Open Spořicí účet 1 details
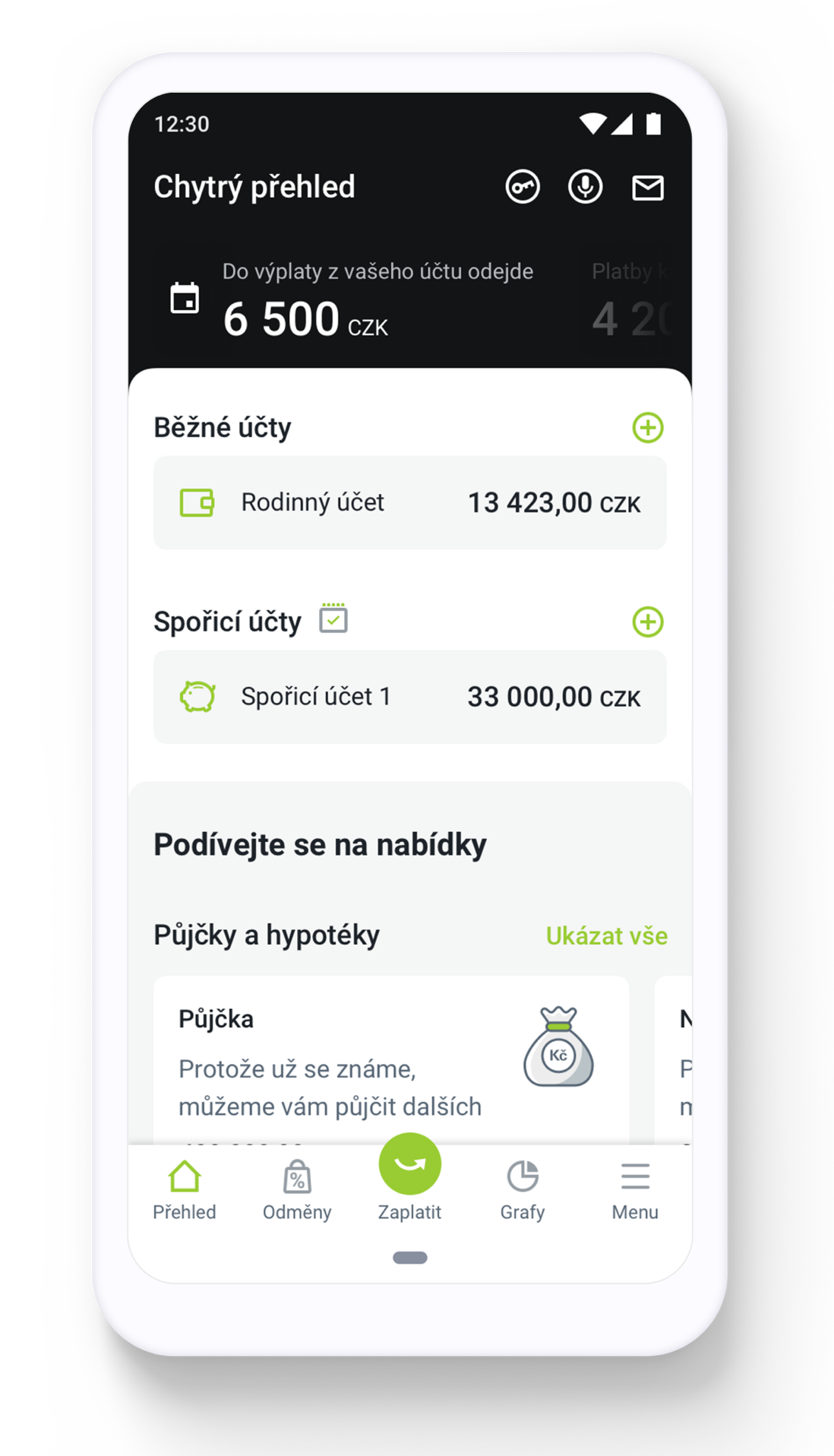Viewport: 834px width, 1456px height. [x=409, y=697]
